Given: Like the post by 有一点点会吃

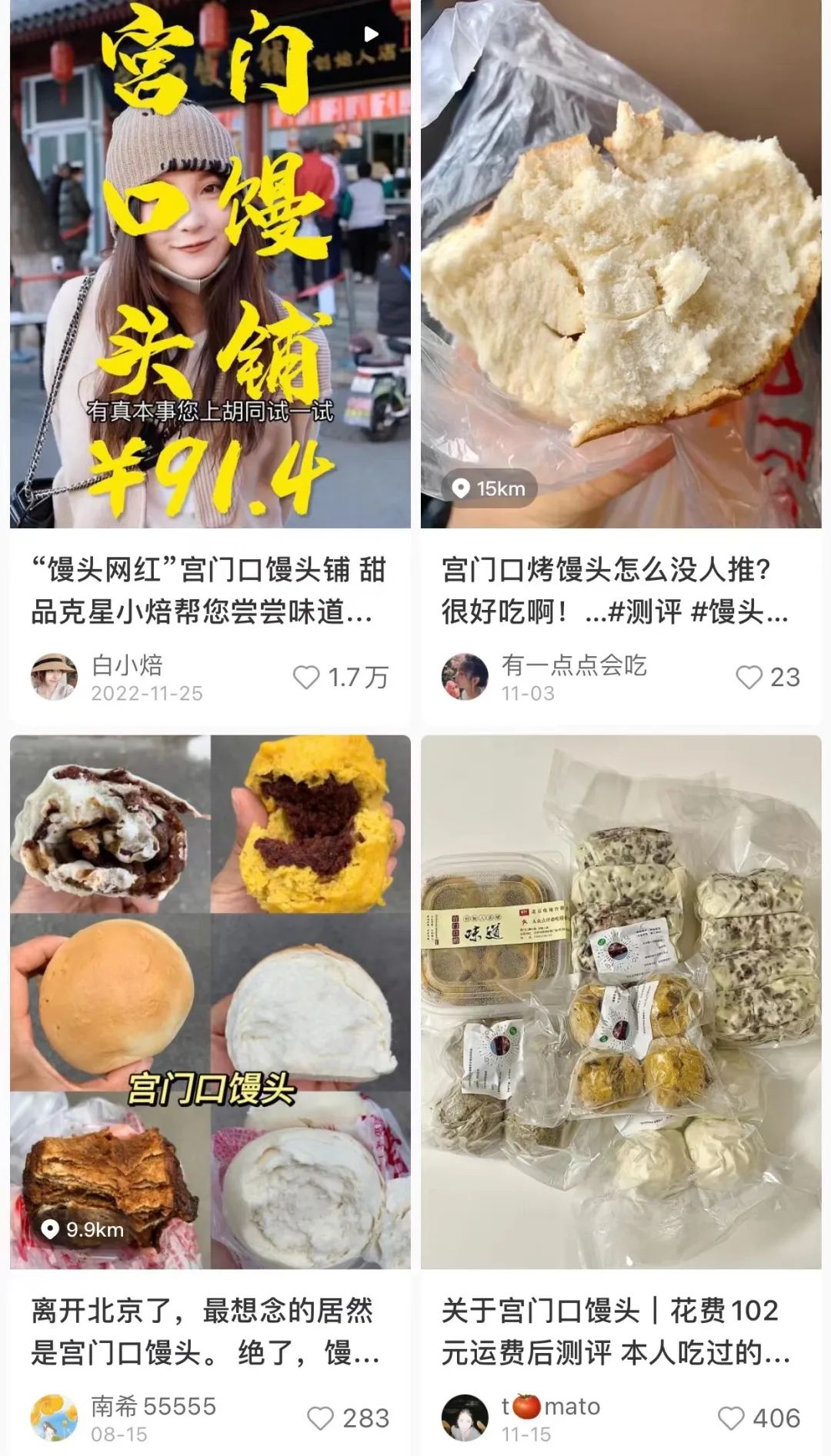Looking at the screenshot, I should coord(749,677).
